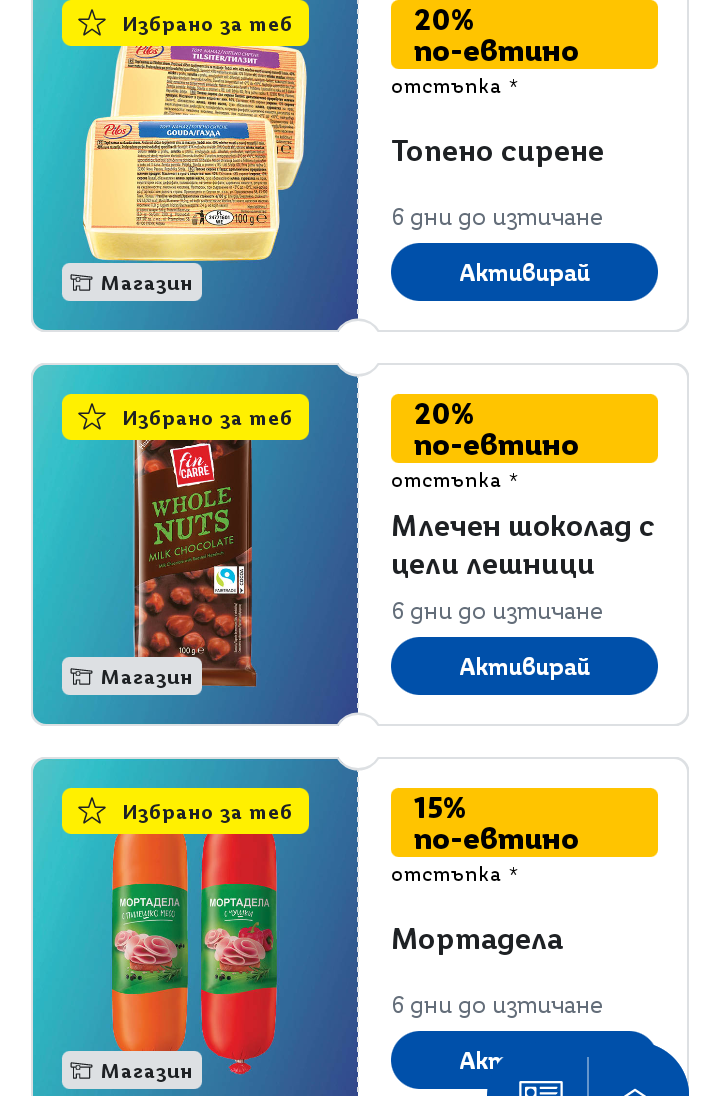Image resolution: width=720 pixels, height=1096 pixels.
Task: Activate the Млечен шоколад с цели лешници coupon
Action: tap(524, 666)
